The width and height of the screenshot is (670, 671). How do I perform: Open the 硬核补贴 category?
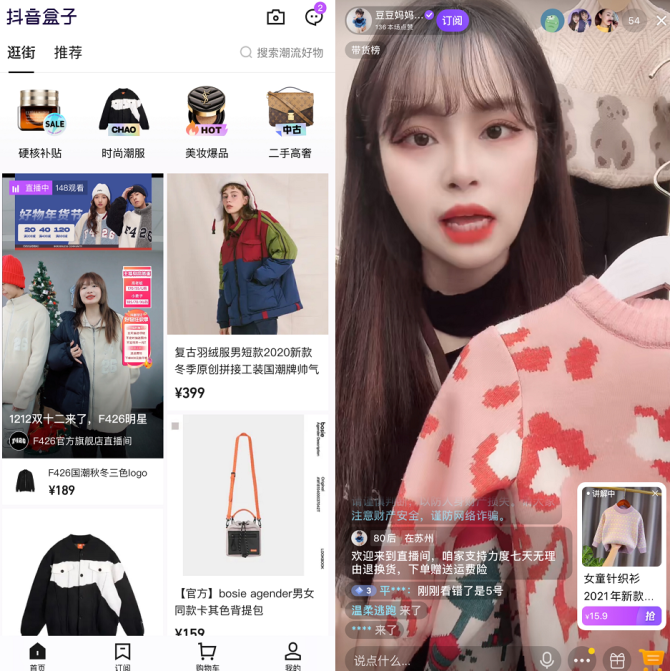(x=40, y=123)
